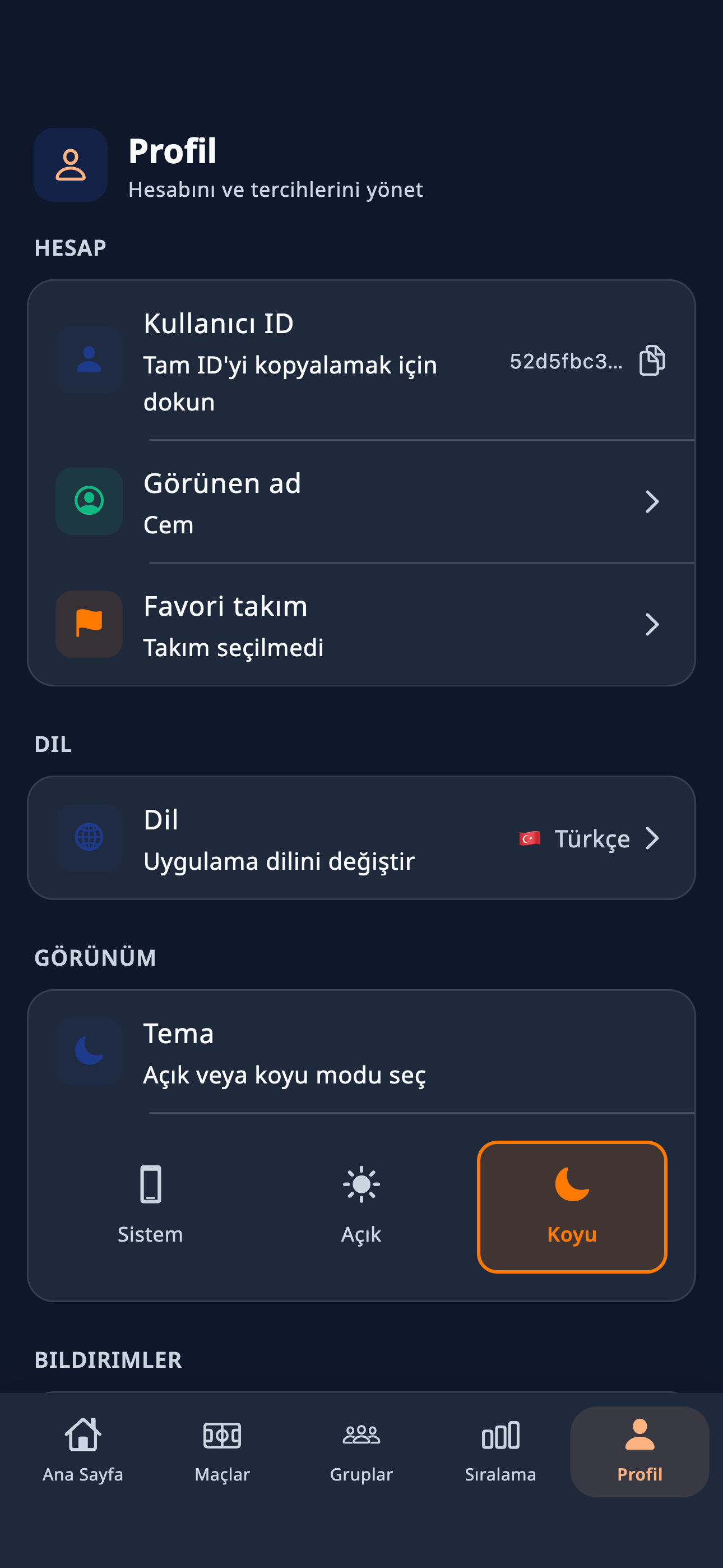
Task: Expand Görünen ad with its chevron
Action: (652, 501)
